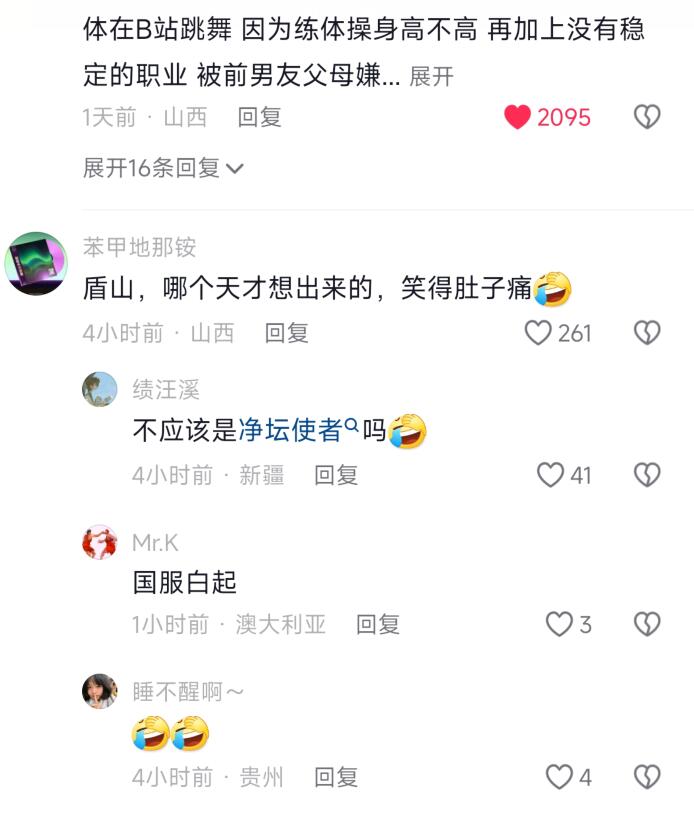Expand the truncated comment with 展开
Image resolution: width=694 pixels, height=822 pixels.
click(432, 77)
